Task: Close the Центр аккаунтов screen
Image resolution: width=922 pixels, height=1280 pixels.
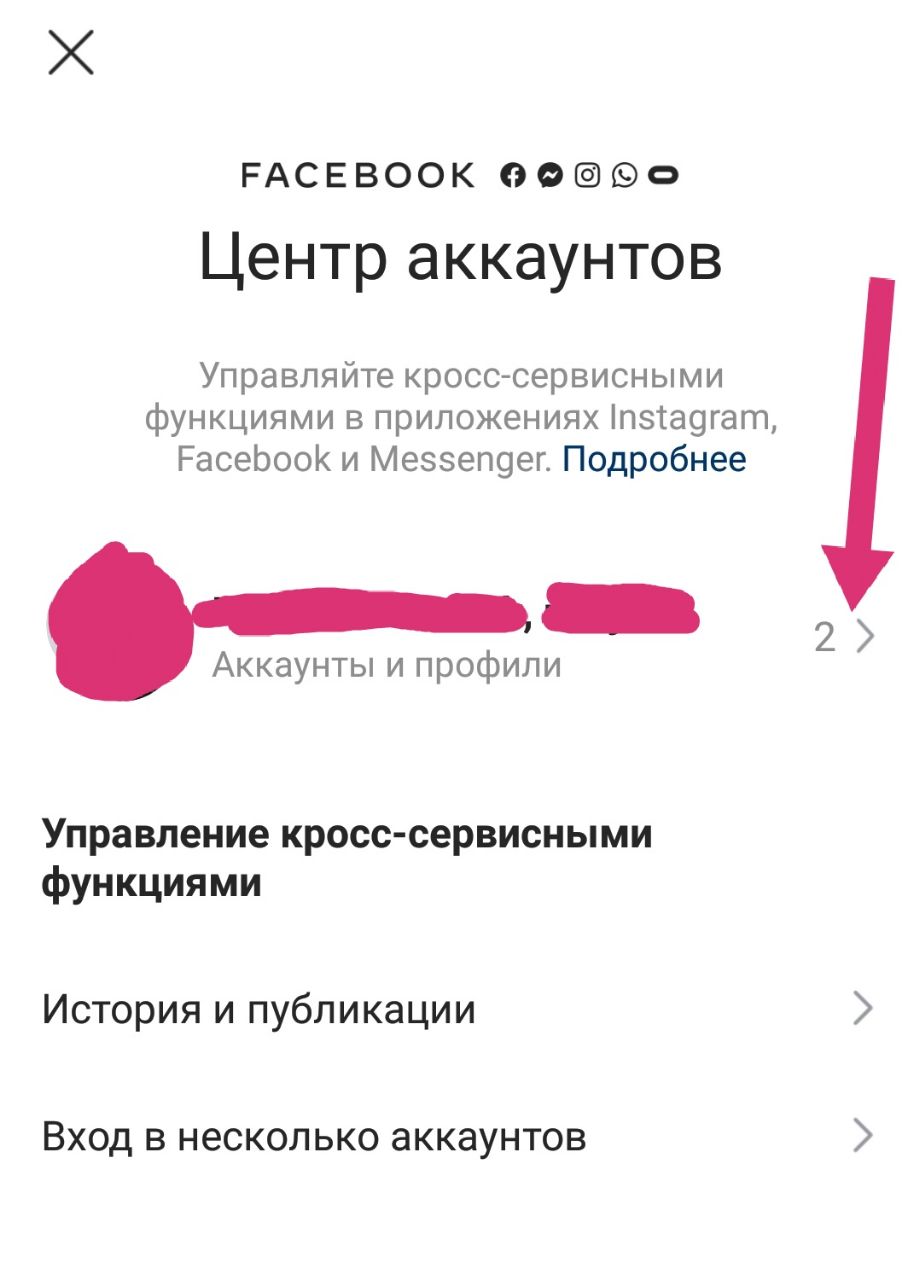Action: pyautogui.click(x=71, y=52)
